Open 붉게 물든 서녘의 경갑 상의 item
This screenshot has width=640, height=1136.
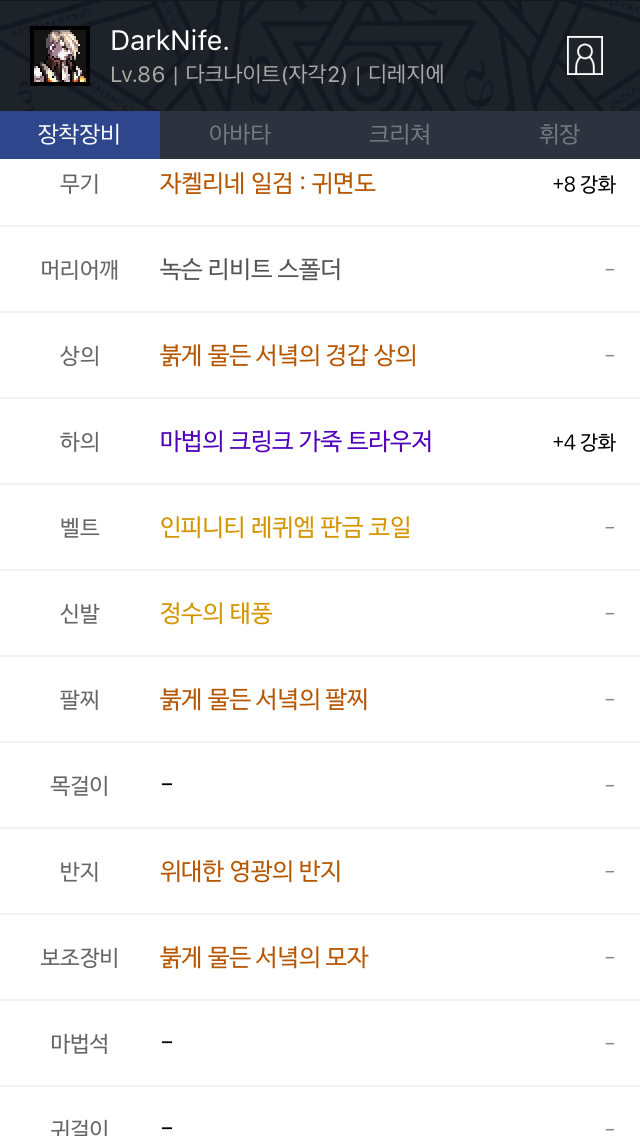coord(288,355)
